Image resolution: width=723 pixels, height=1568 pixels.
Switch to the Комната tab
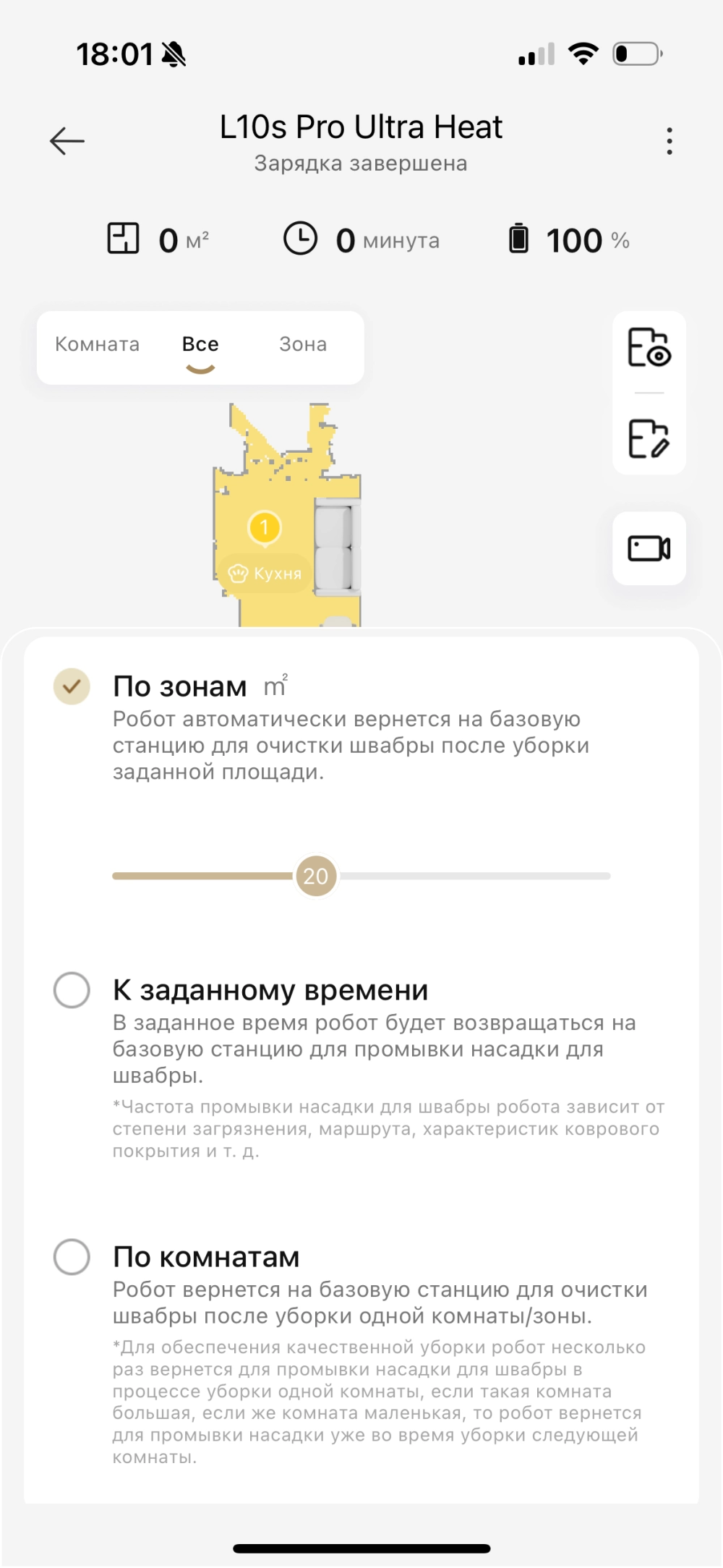click(98, 344)
